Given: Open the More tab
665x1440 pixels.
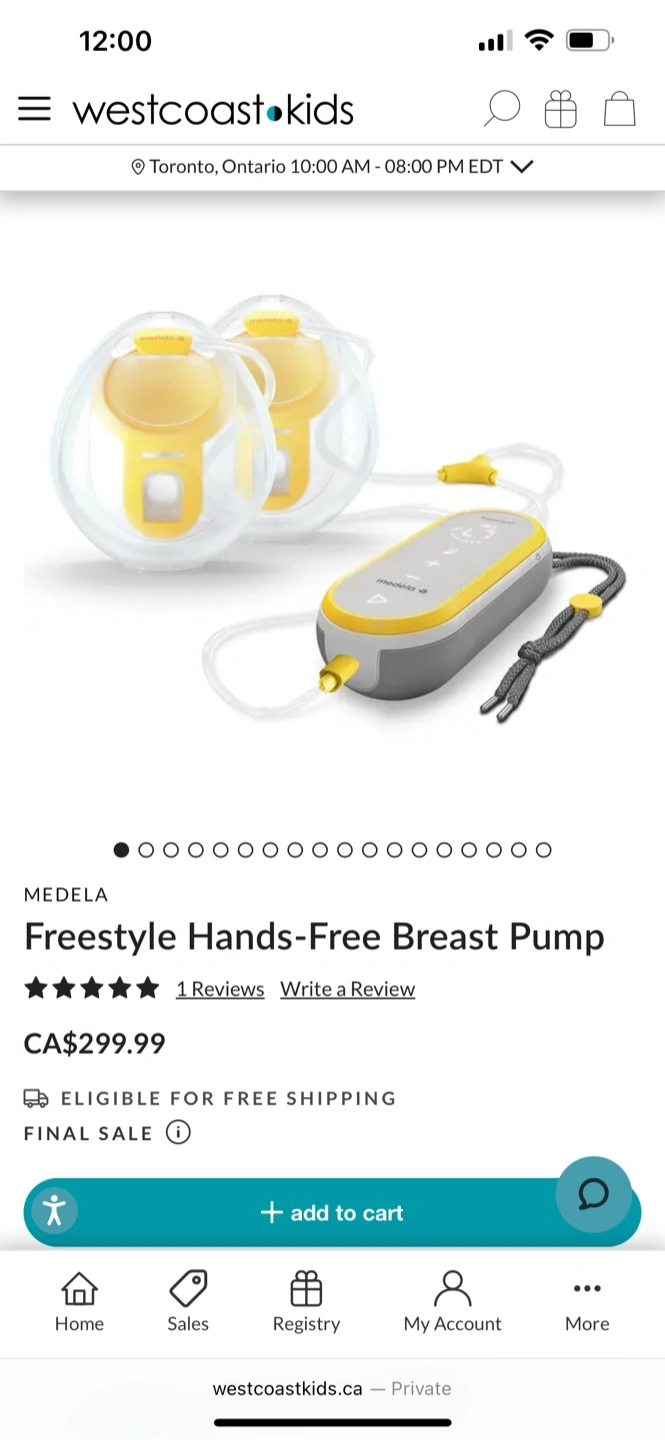Looking at the screenshot, I should 587,1301.
